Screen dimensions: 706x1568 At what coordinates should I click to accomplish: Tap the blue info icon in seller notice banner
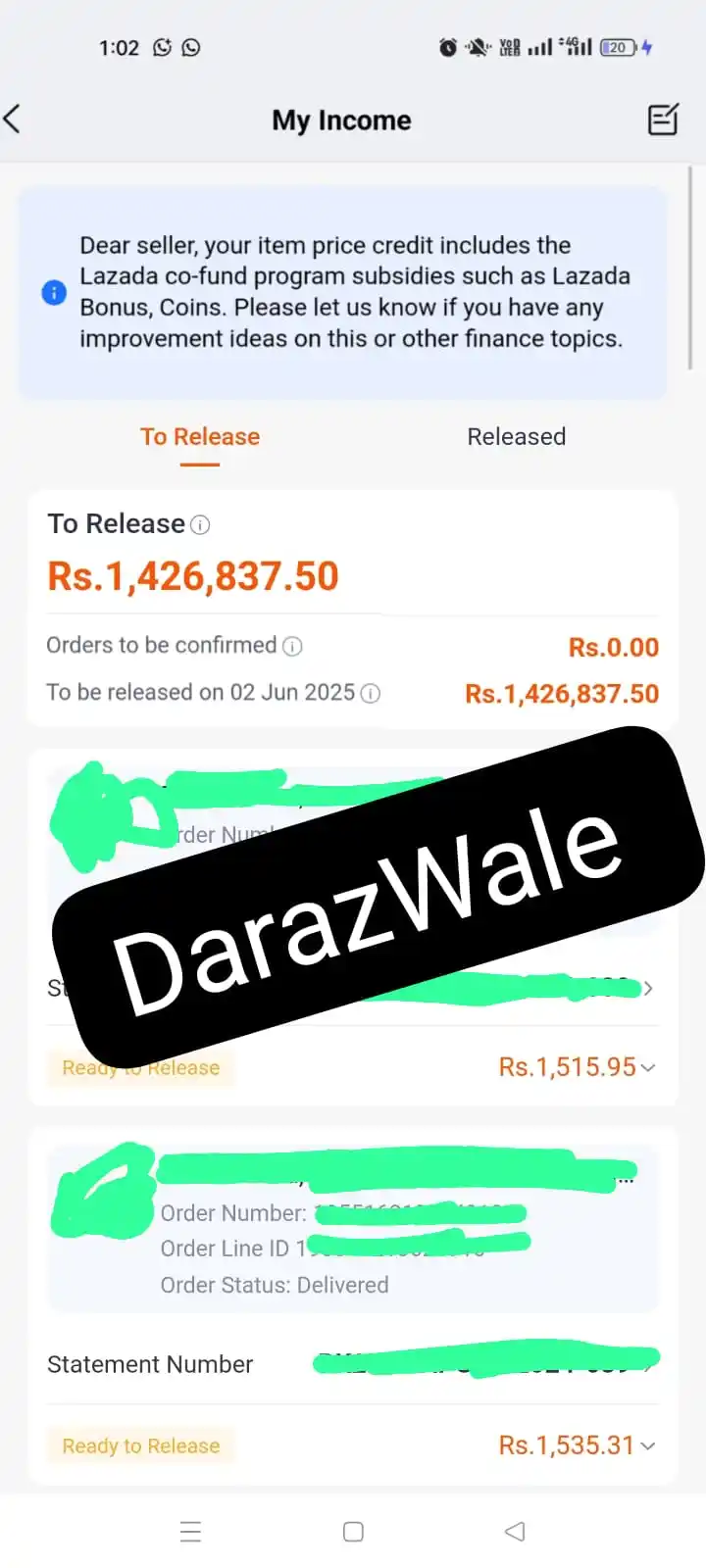click(54, 292)
